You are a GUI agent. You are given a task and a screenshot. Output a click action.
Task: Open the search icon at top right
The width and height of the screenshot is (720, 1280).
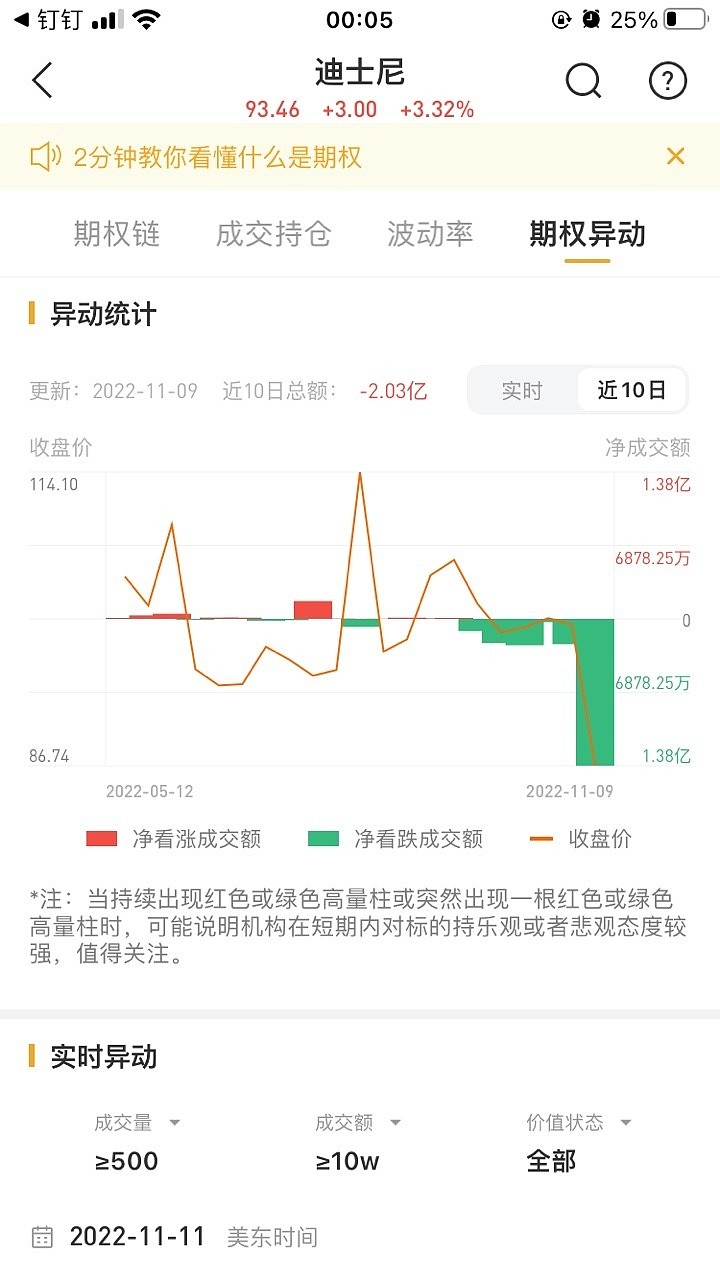click(583, 81)
